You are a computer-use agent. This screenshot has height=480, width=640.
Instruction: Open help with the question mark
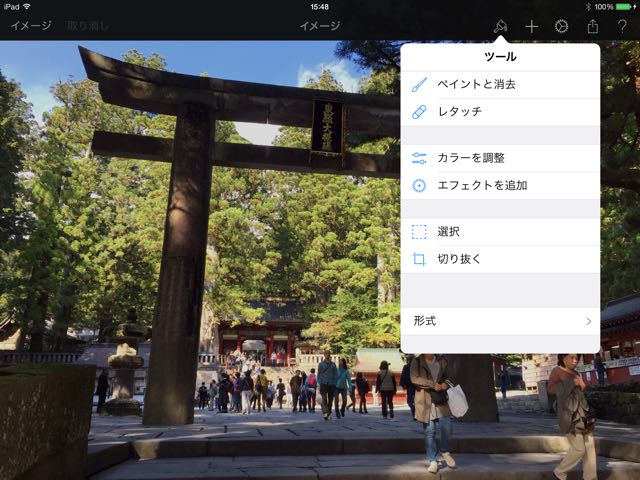621,26
